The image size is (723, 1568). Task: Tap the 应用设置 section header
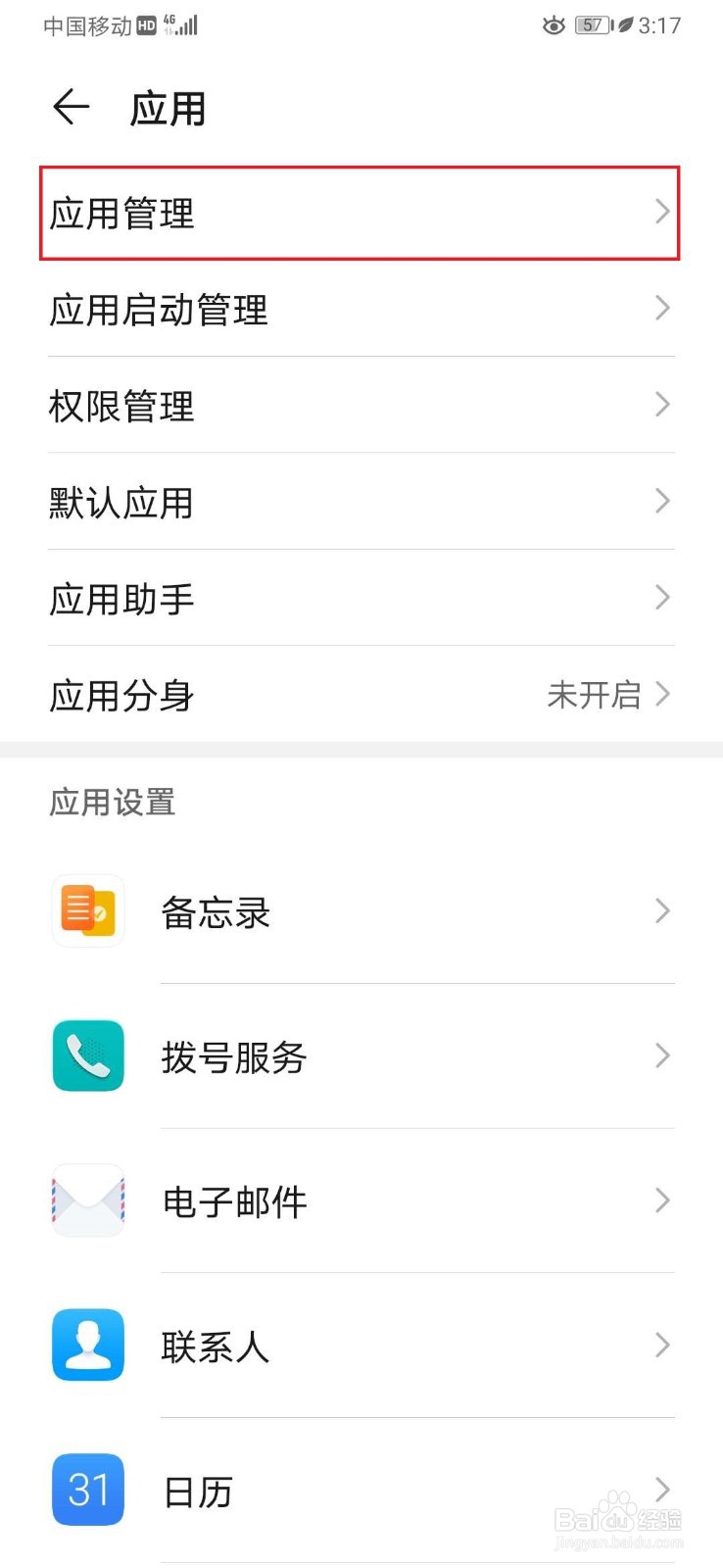point(111,803)
